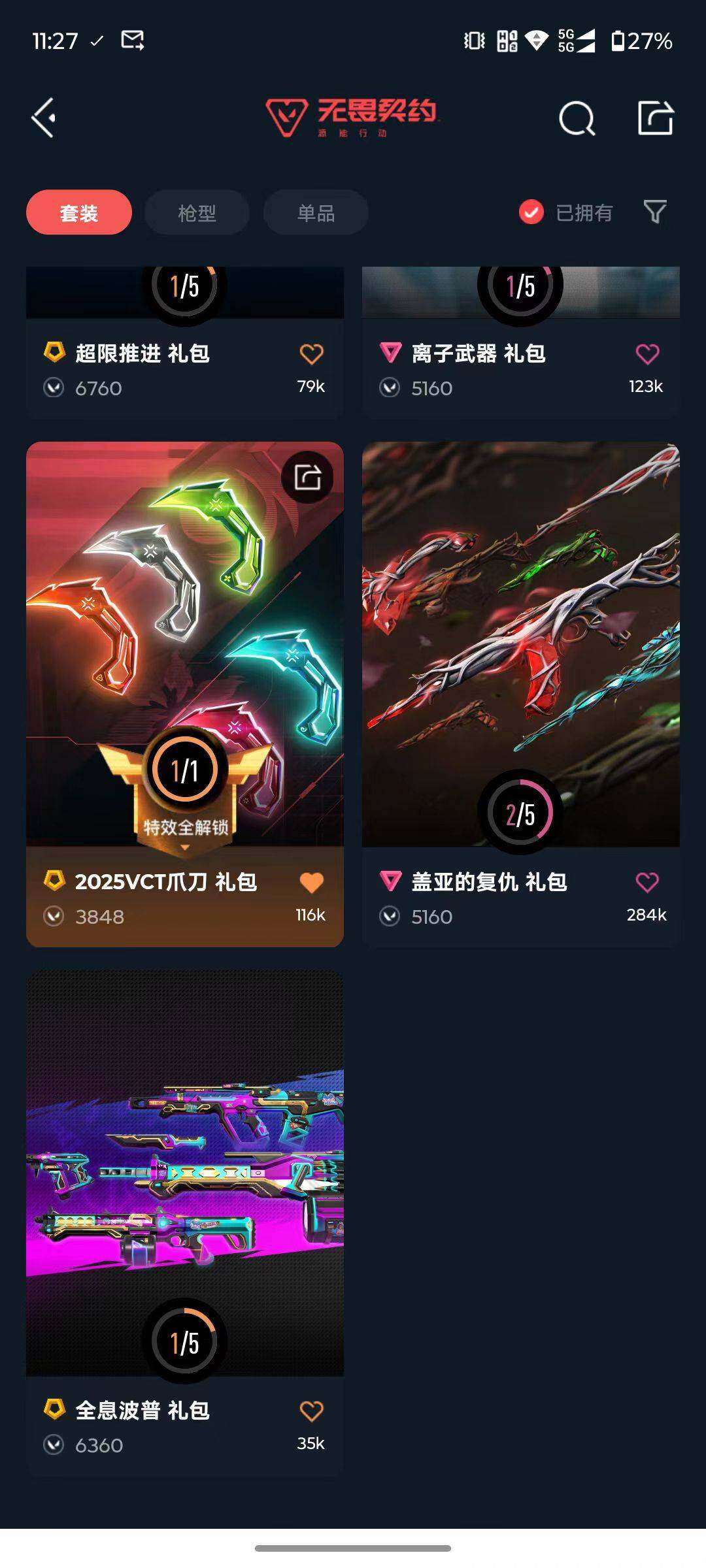This screenshot has height=1568, width=706.
Task: Tap the back arrow to return
Action: coord(43,119)
